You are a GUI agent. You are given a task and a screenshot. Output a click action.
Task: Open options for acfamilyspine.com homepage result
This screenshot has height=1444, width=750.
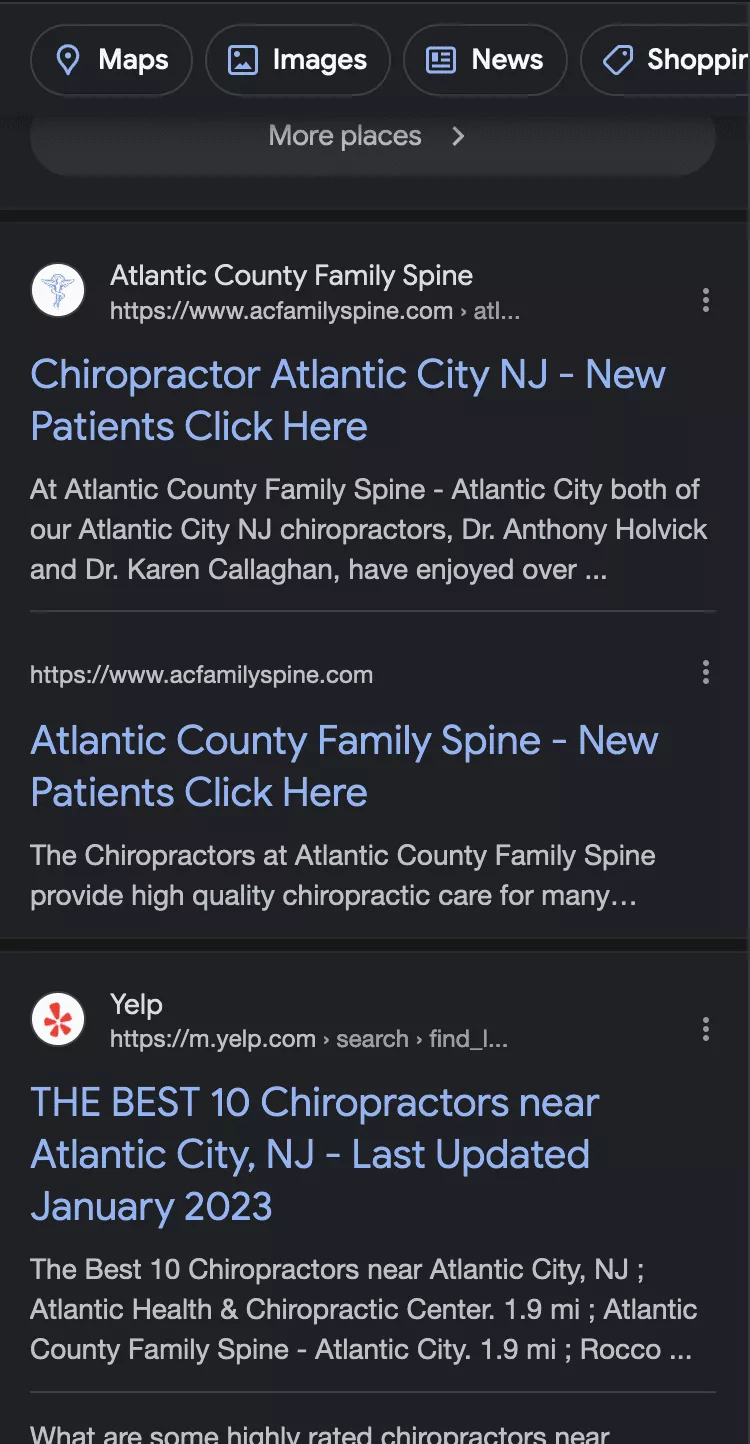click(x=706, y=673)
